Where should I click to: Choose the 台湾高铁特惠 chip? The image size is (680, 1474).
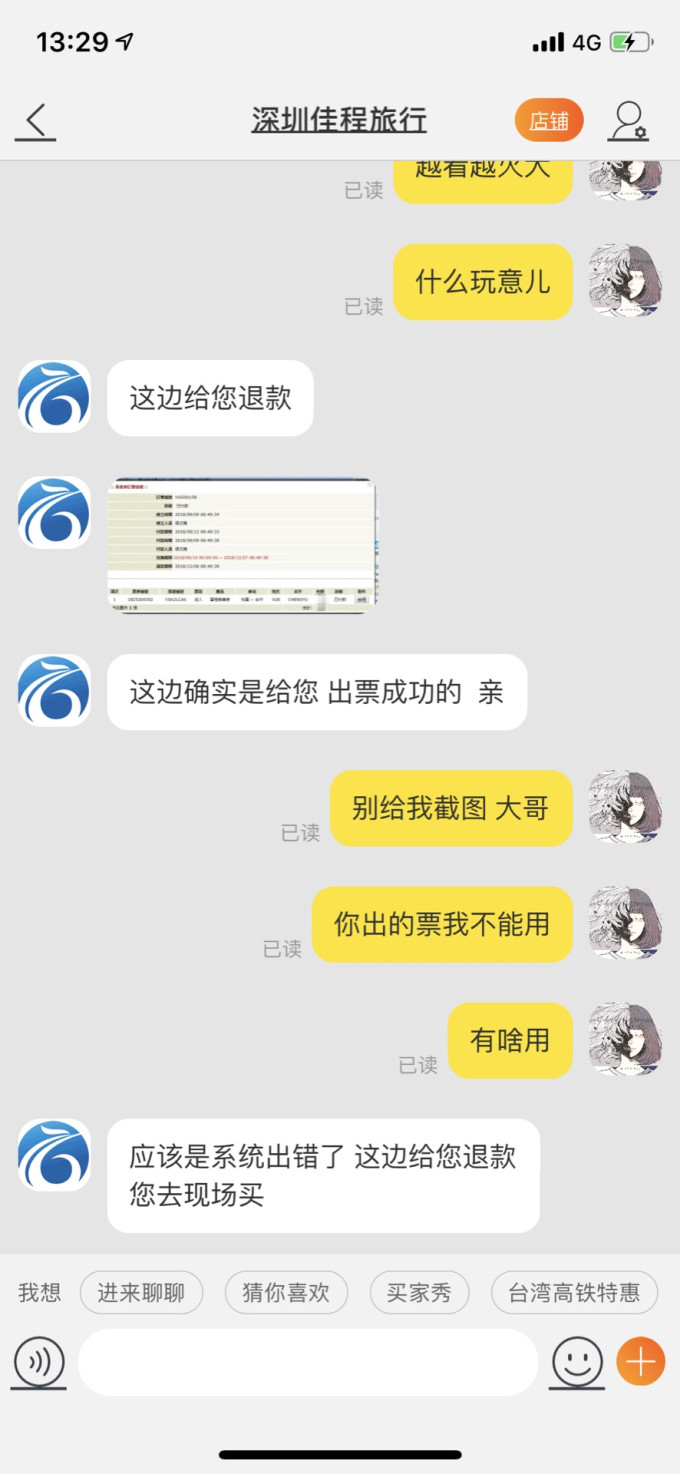[574, 1293]
